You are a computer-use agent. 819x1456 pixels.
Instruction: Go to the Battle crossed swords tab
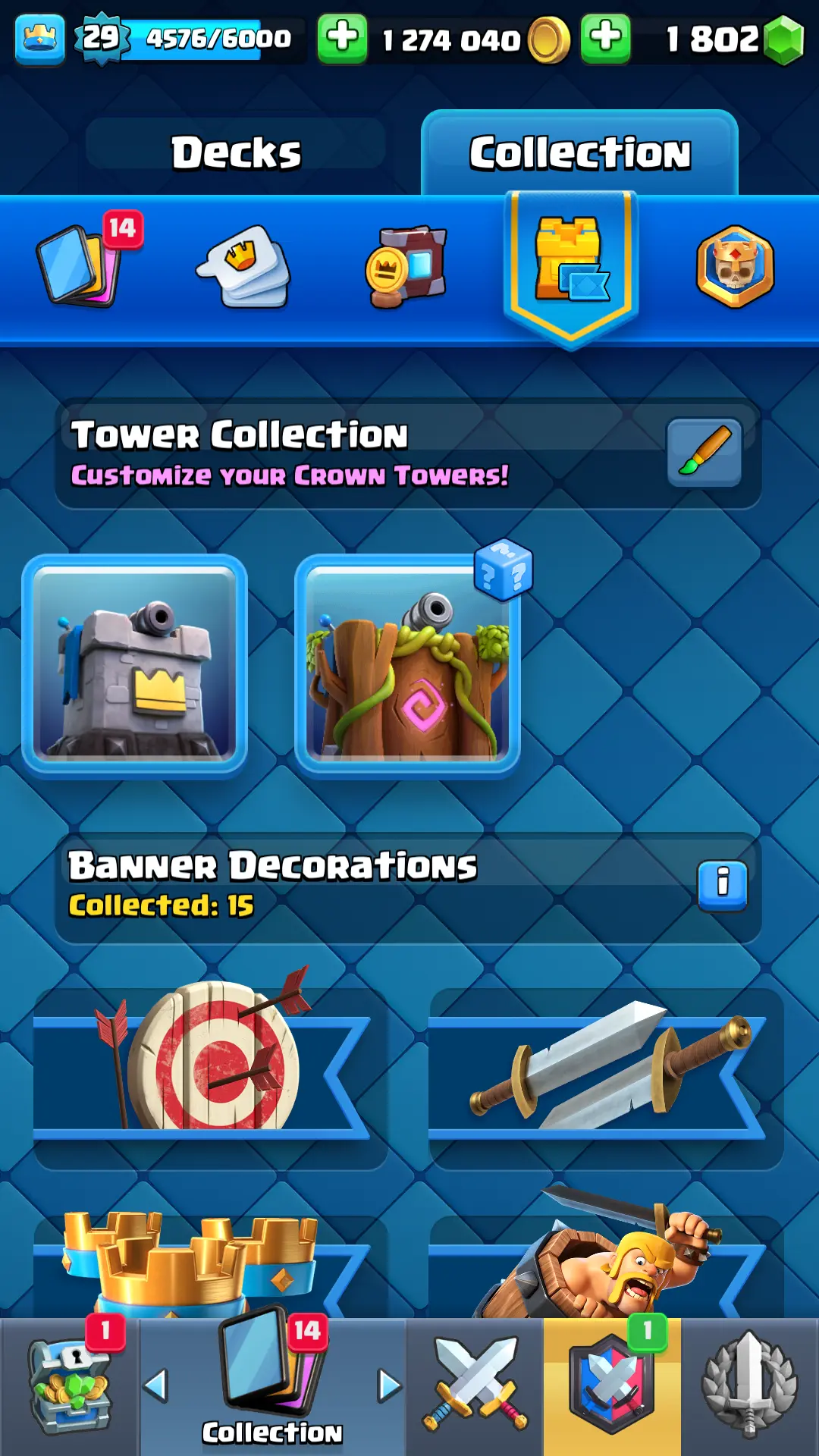(x=475, y=1386)
